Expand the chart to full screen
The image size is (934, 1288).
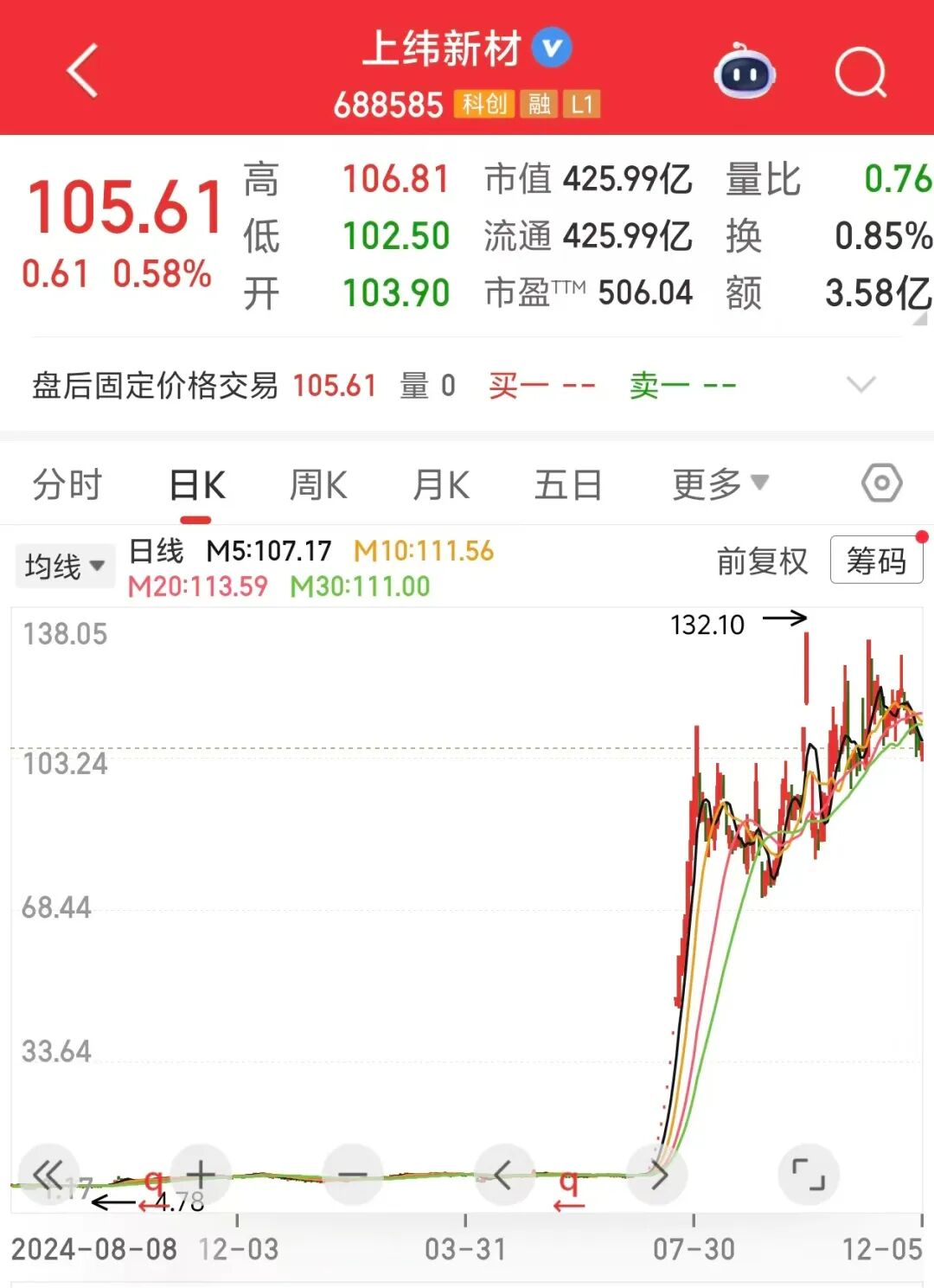[x=809, y=1175]
